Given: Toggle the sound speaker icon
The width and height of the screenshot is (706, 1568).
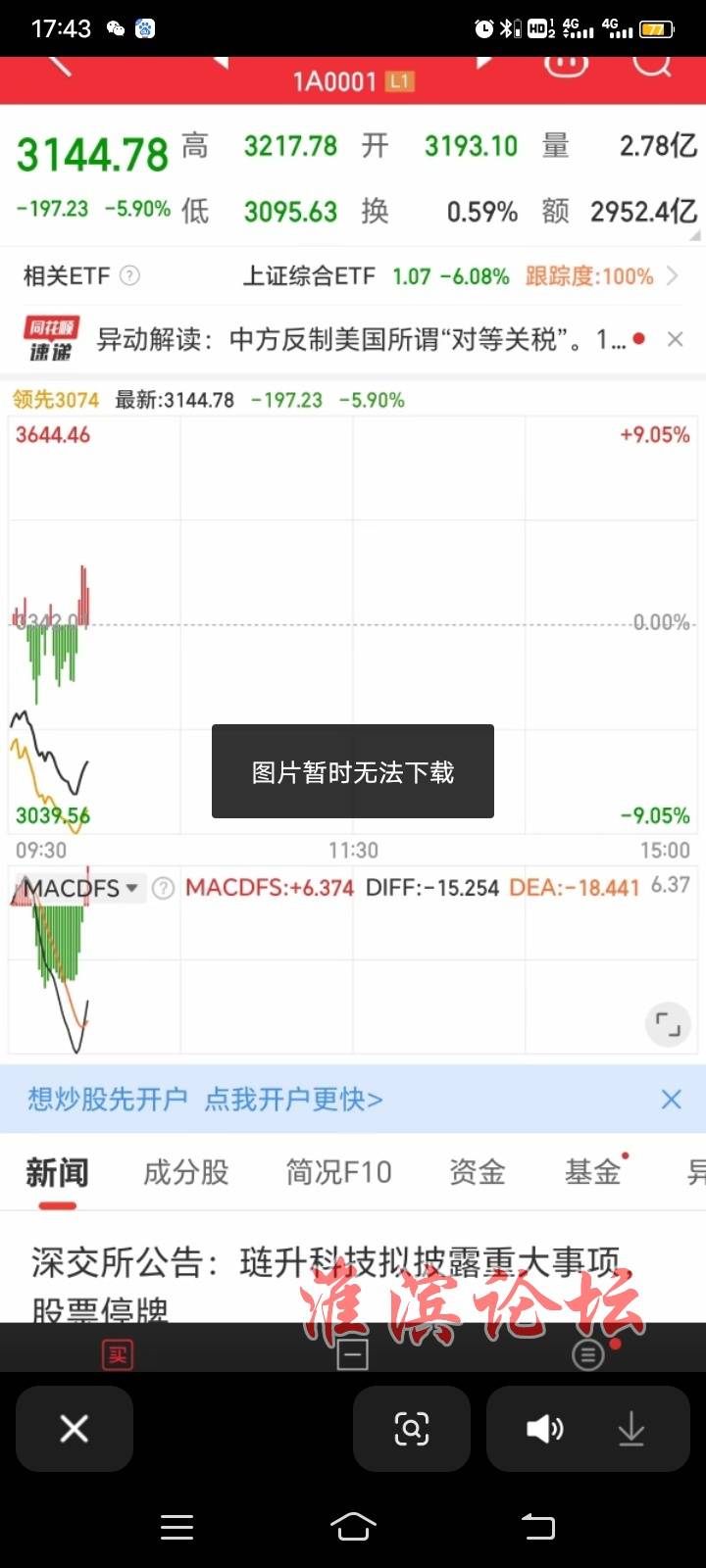Looking at the screenshot, I should (545, 1428).
